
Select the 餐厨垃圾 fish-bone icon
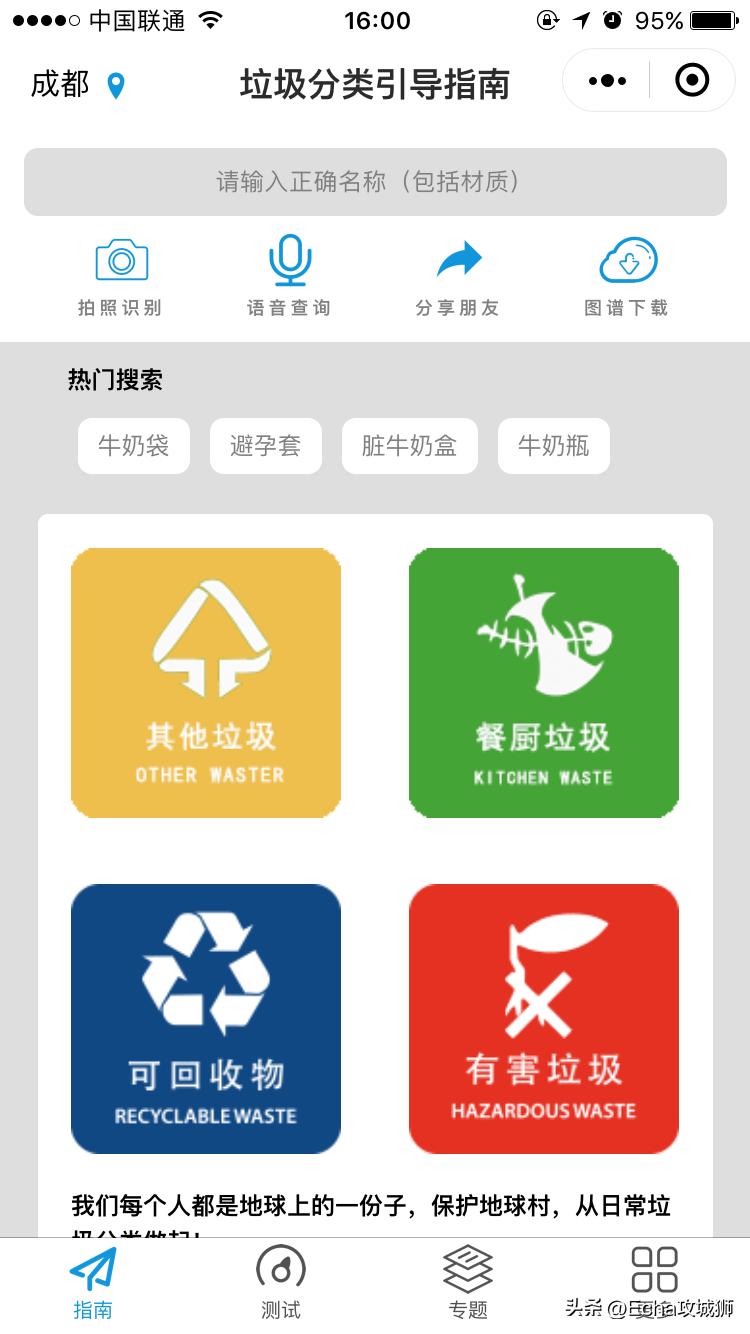[x=543, y=682]
